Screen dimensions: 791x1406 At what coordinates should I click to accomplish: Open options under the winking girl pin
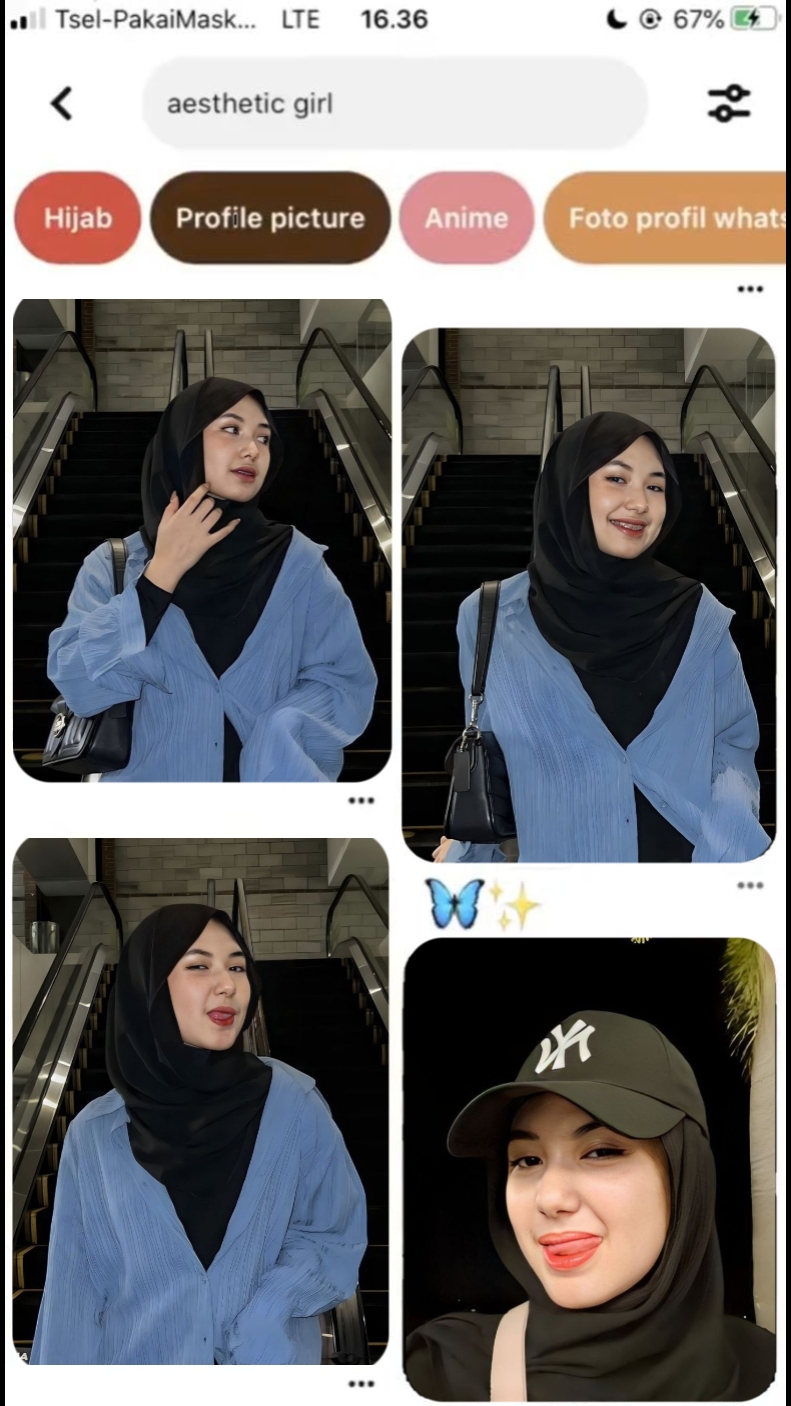point(361,1384)
